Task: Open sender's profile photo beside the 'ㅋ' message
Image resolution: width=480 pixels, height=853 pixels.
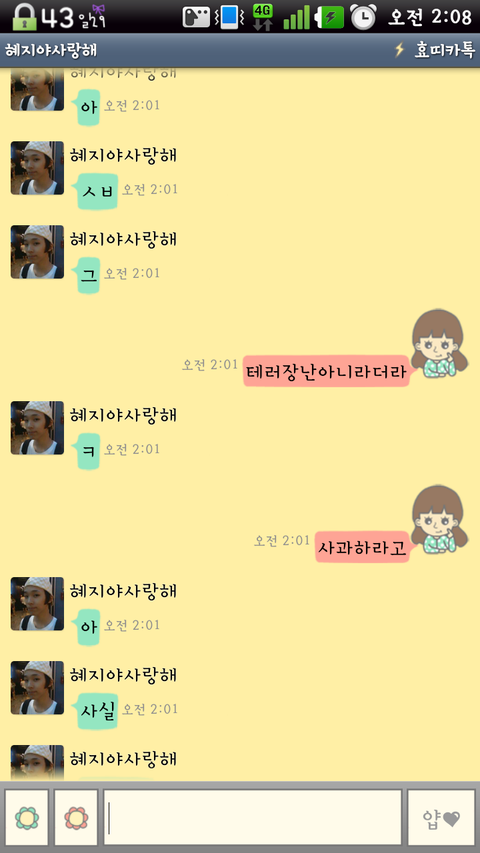Action: (x=37, y=428)
